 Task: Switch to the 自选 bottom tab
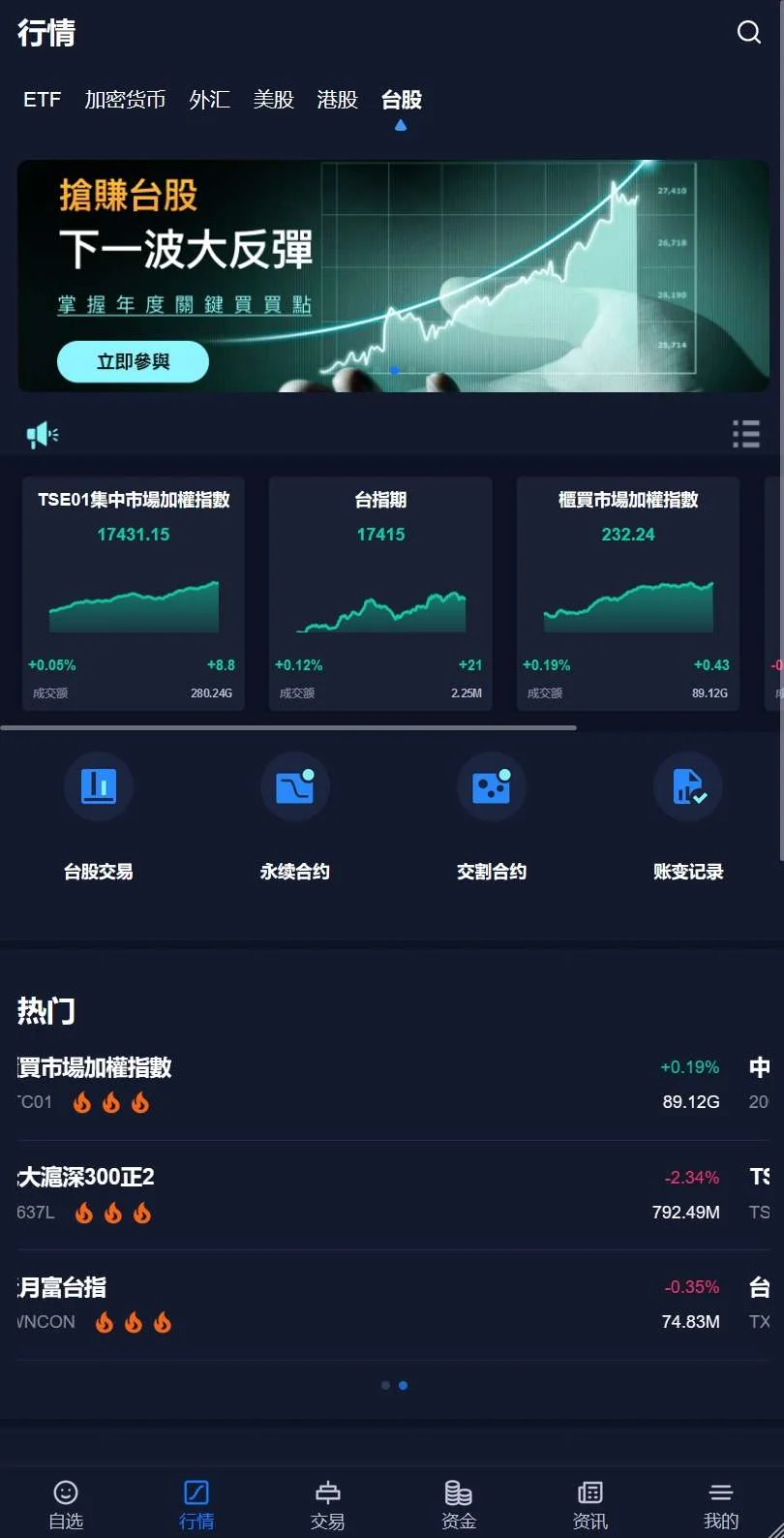(x=66, y=1504)
